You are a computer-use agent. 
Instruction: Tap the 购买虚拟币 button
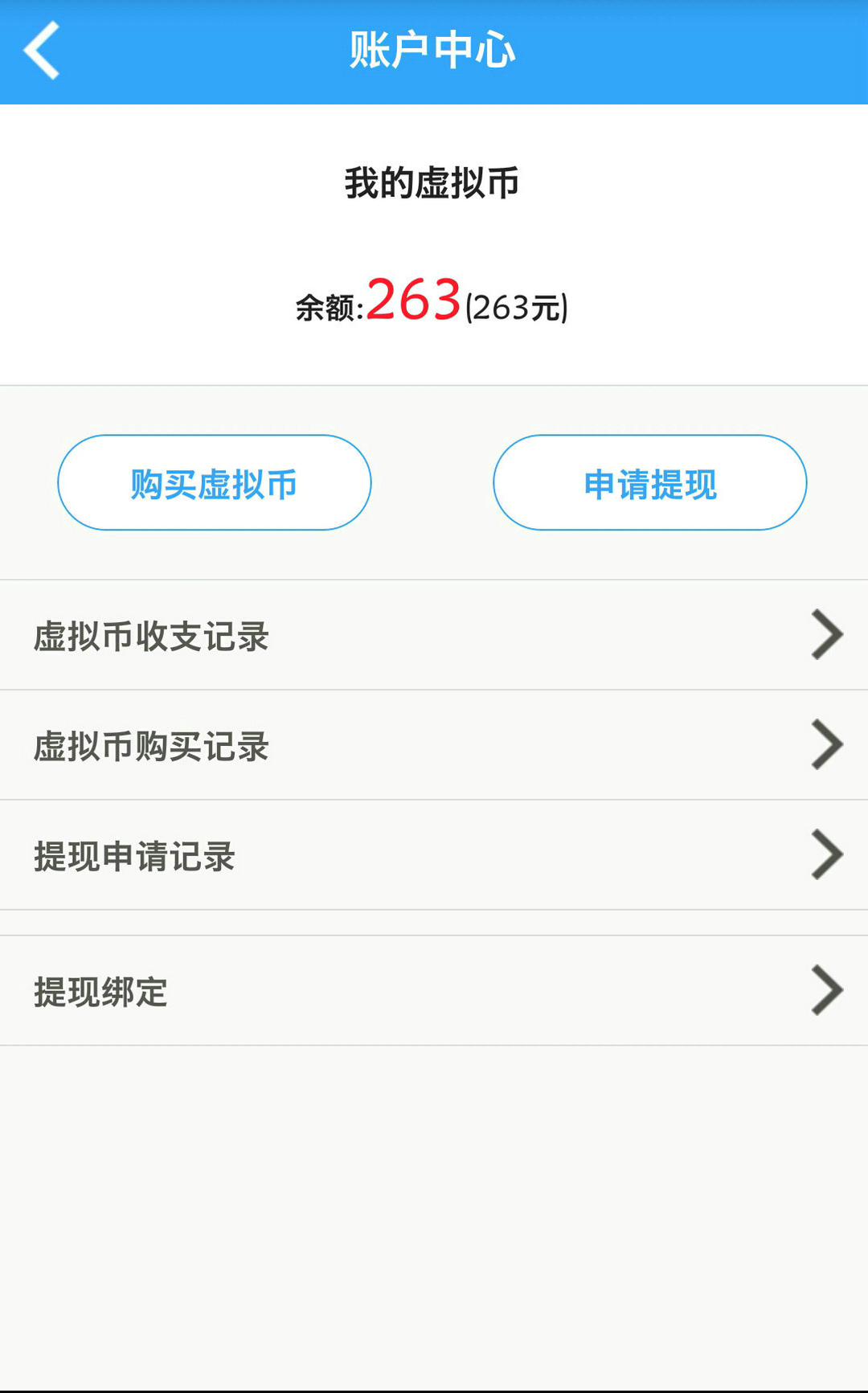(215, 483)
